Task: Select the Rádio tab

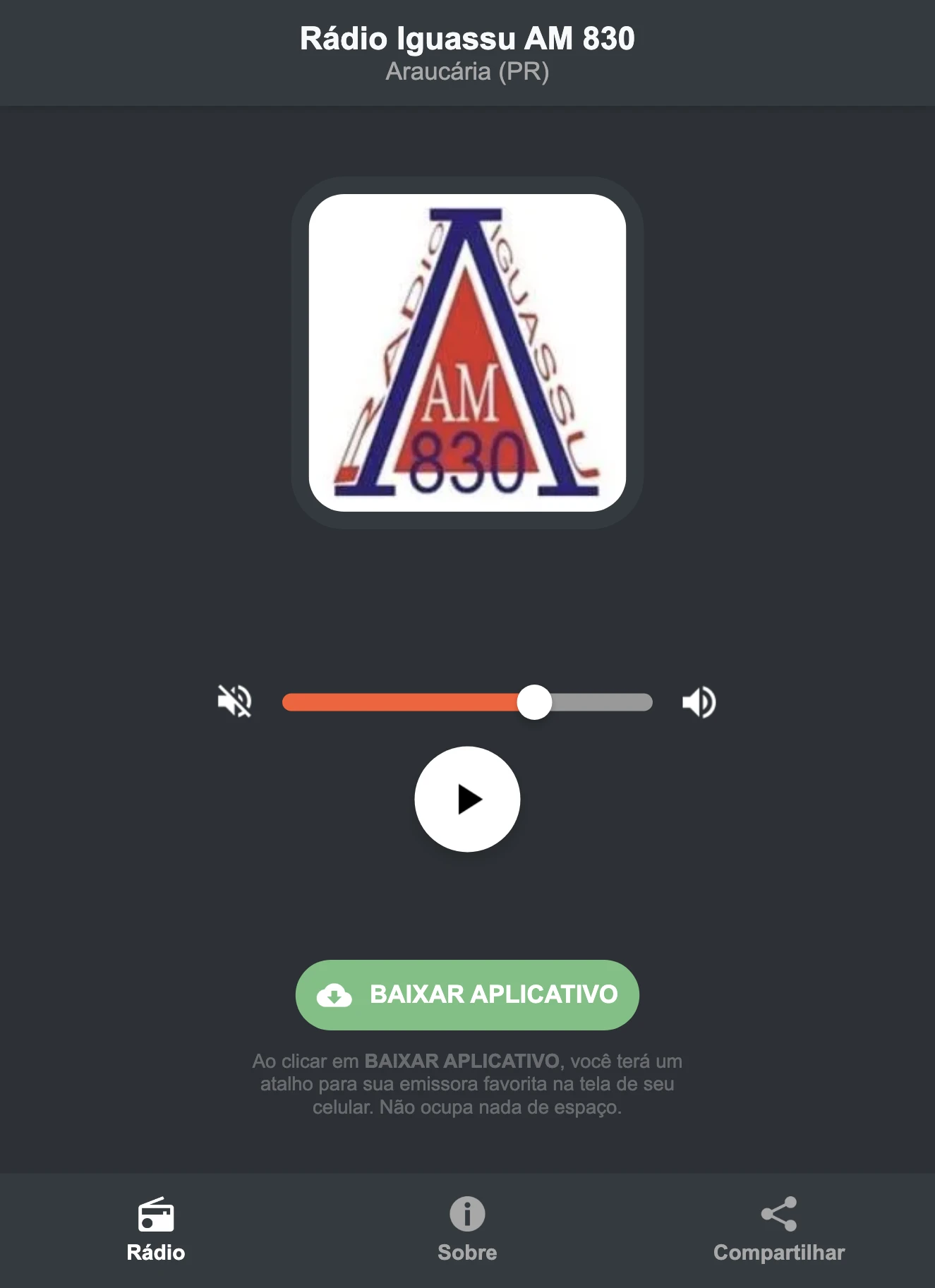Action: (157, 1232)
